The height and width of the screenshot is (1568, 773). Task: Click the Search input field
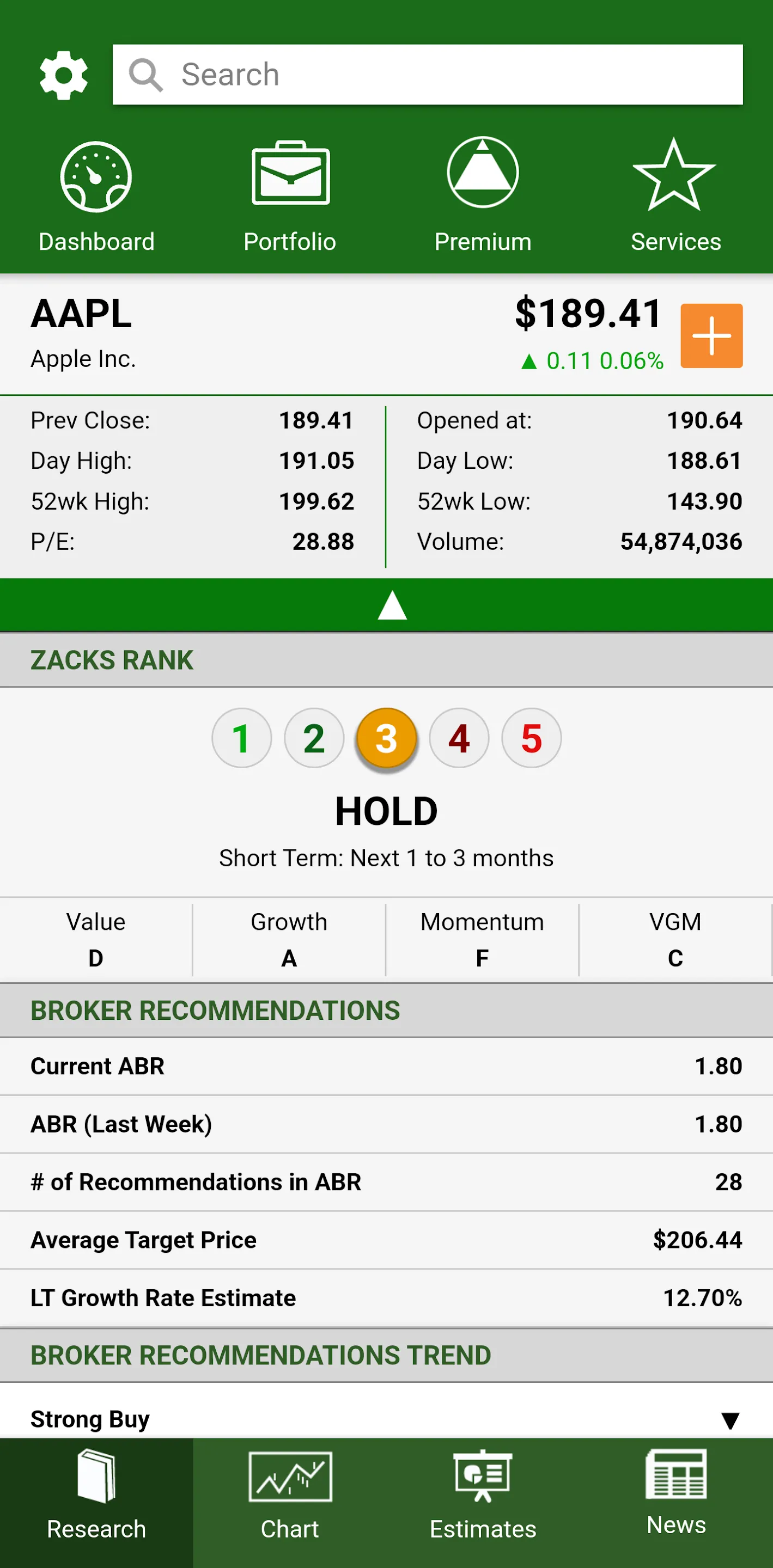(427, 73)
